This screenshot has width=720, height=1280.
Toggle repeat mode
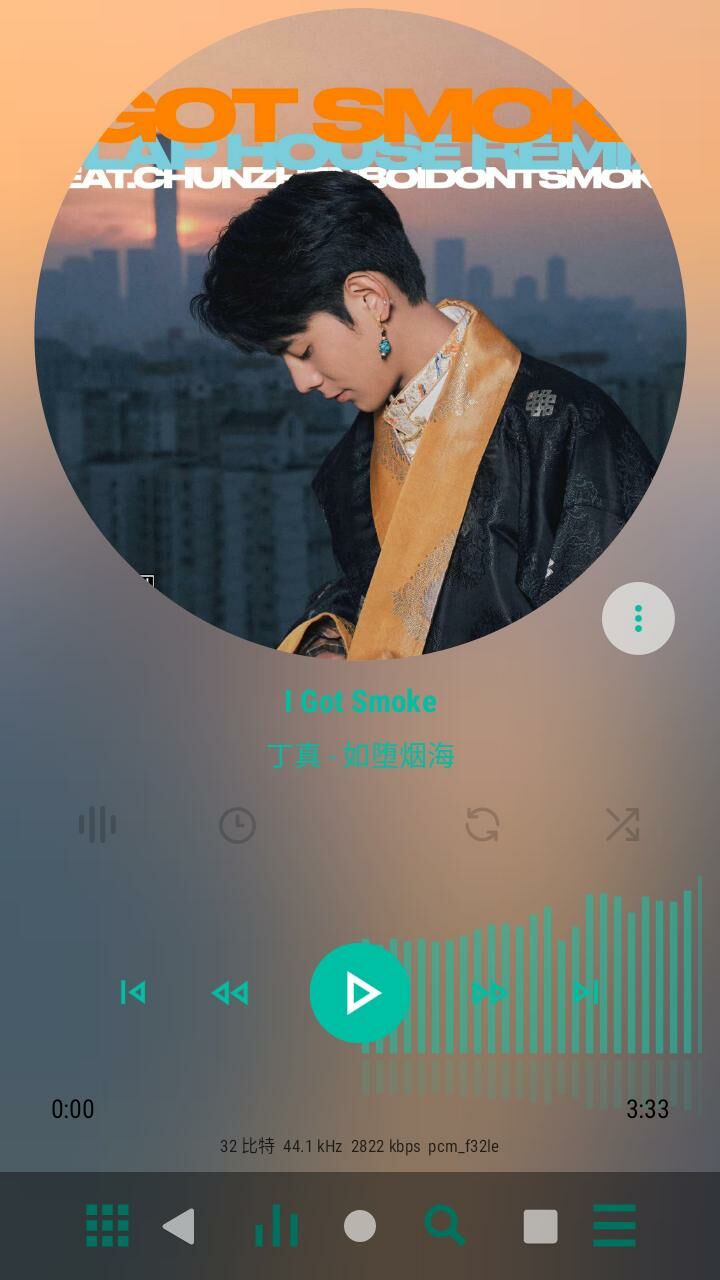[482, 824]
